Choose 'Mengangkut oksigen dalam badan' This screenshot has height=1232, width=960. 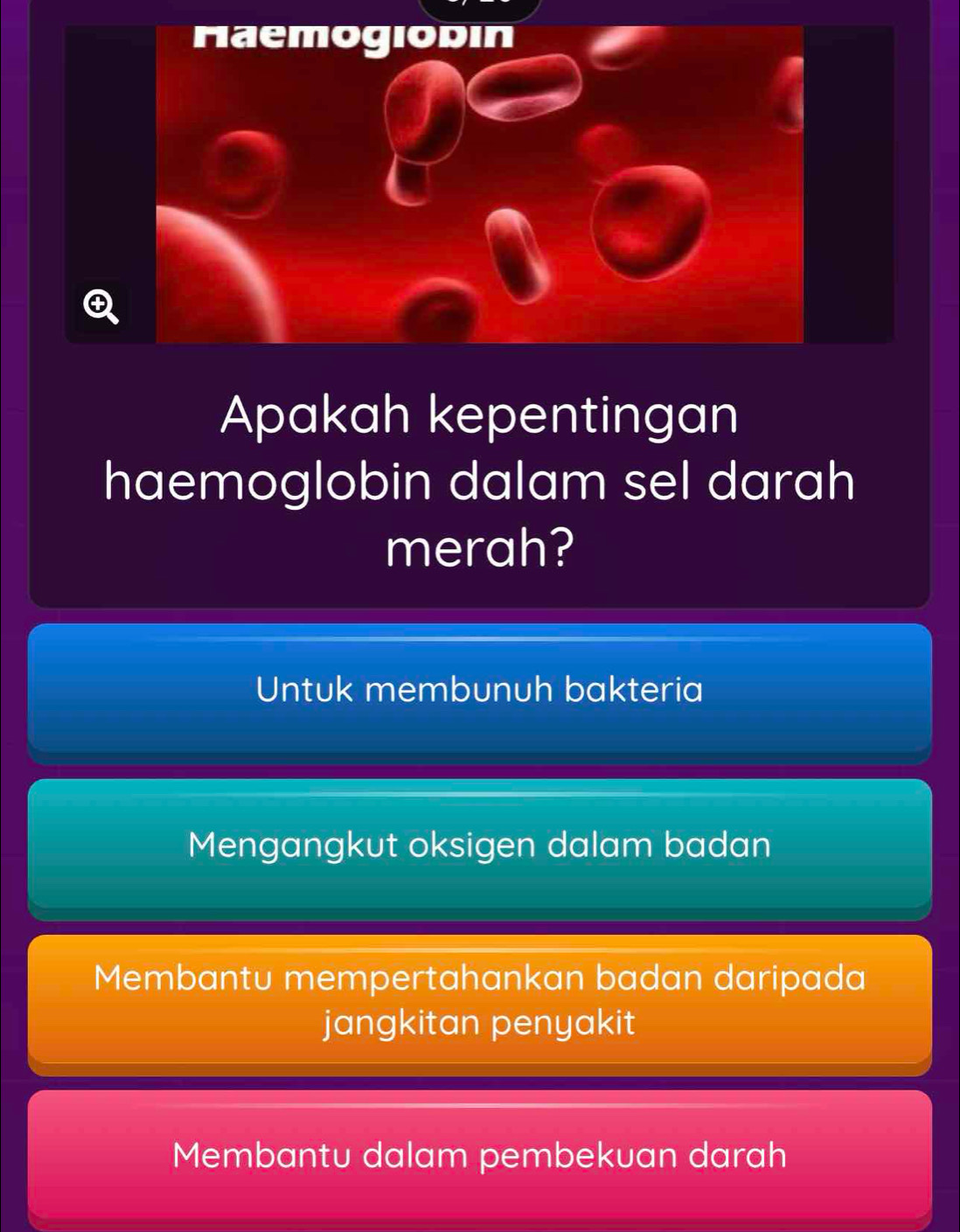[479, 846]
